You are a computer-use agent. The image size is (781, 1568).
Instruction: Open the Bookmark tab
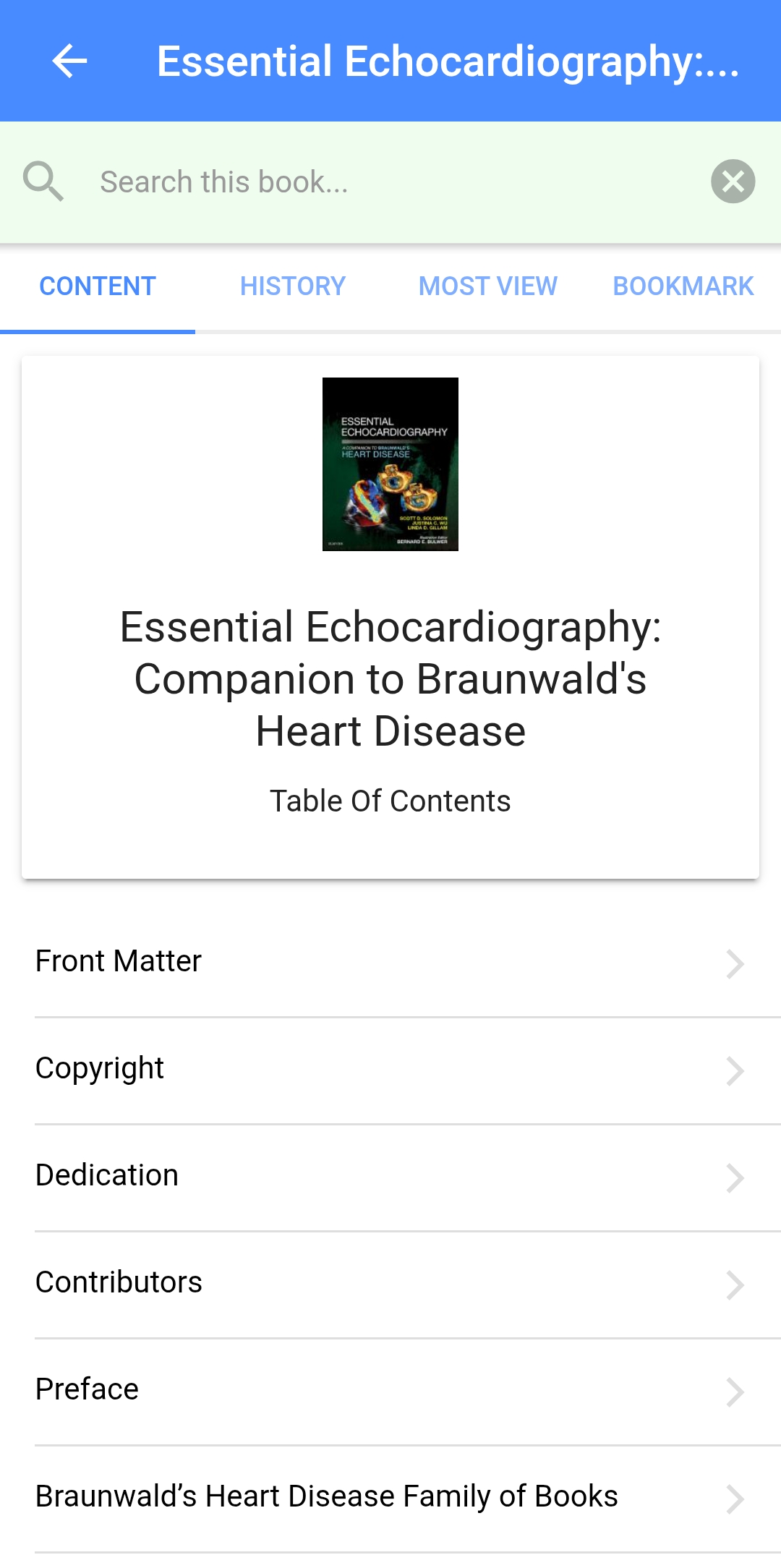(x=683, y=286)
